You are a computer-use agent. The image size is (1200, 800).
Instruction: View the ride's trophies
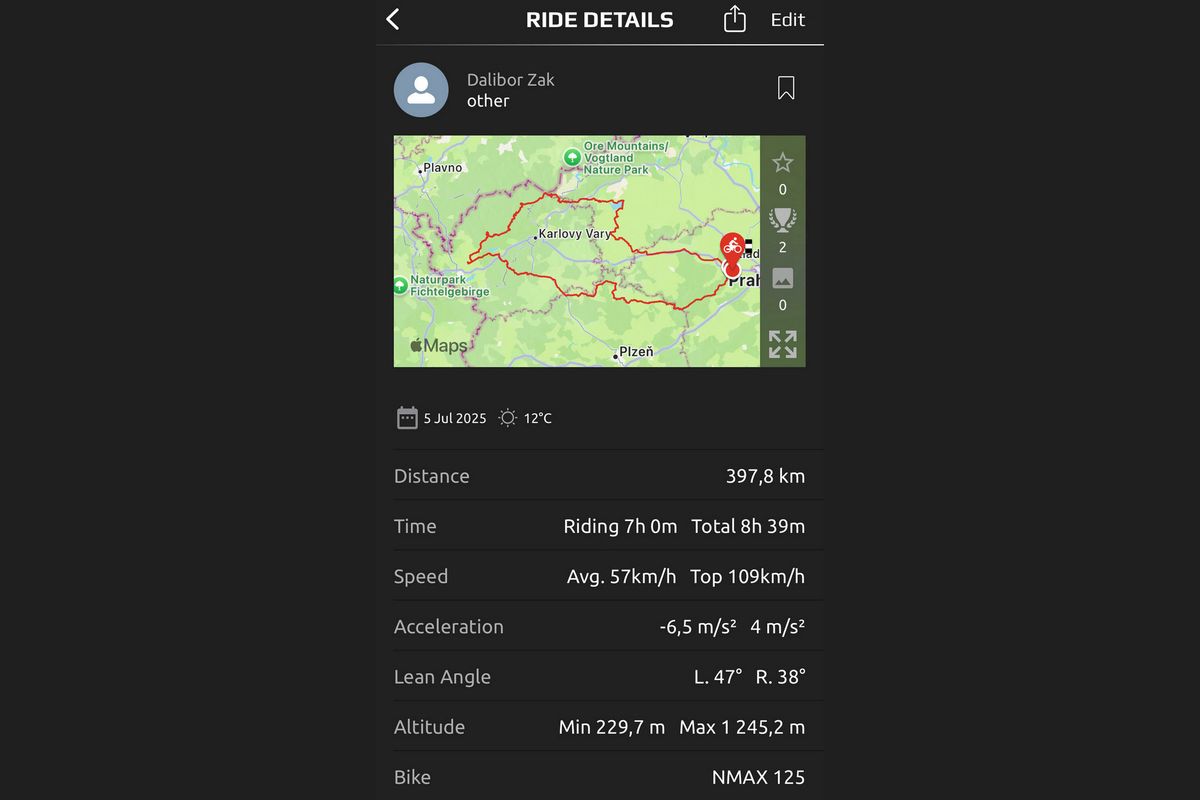tap(782, 220)
